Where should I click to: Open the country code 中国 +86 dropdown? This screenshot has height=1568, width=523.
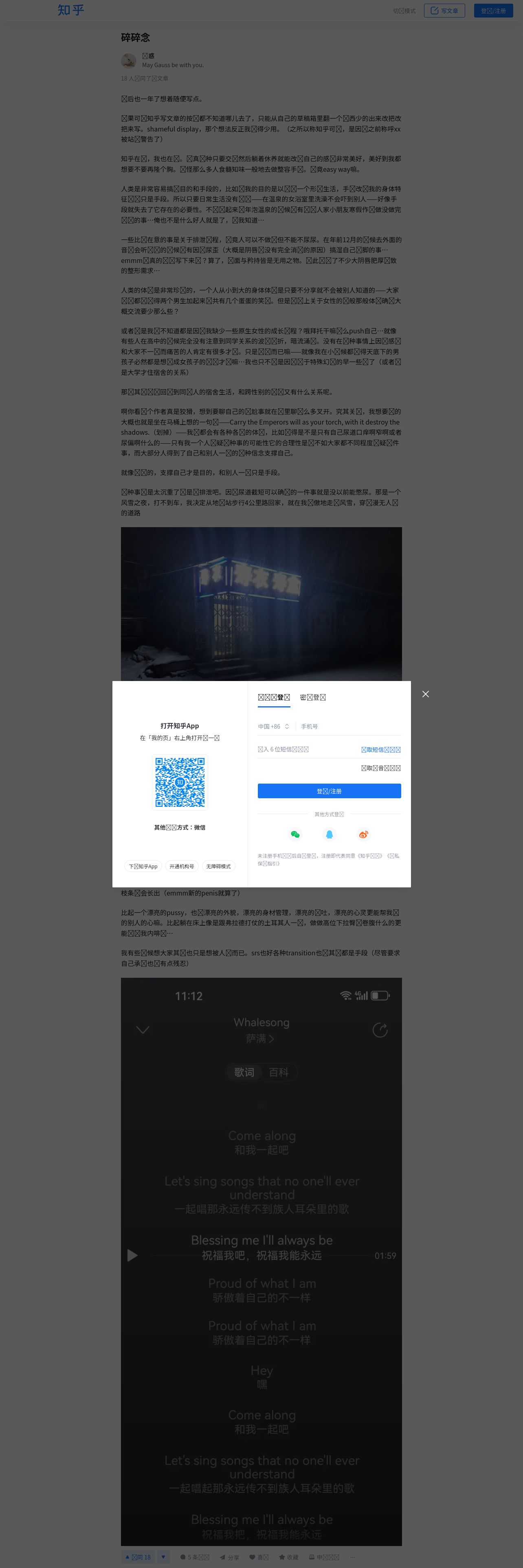273,726
